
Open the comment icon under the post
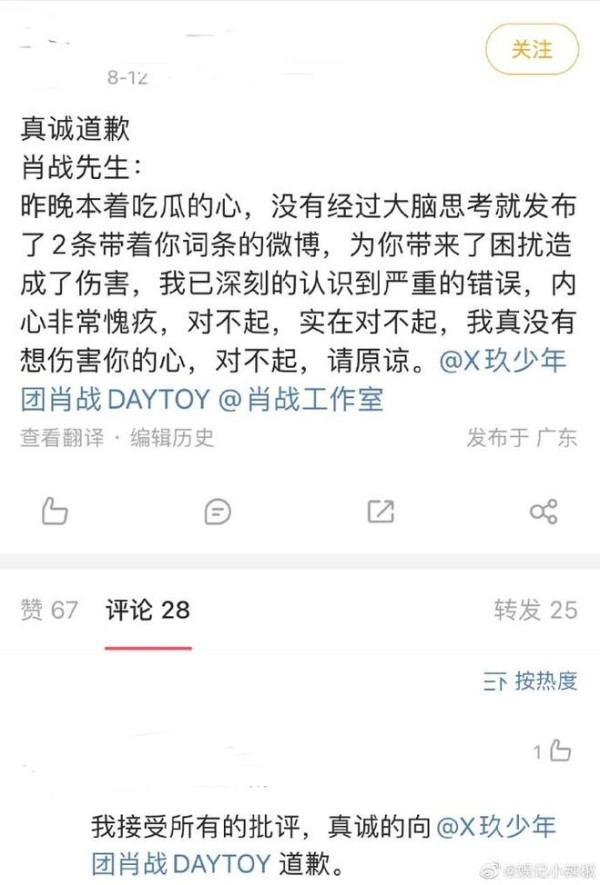point(217,512)
